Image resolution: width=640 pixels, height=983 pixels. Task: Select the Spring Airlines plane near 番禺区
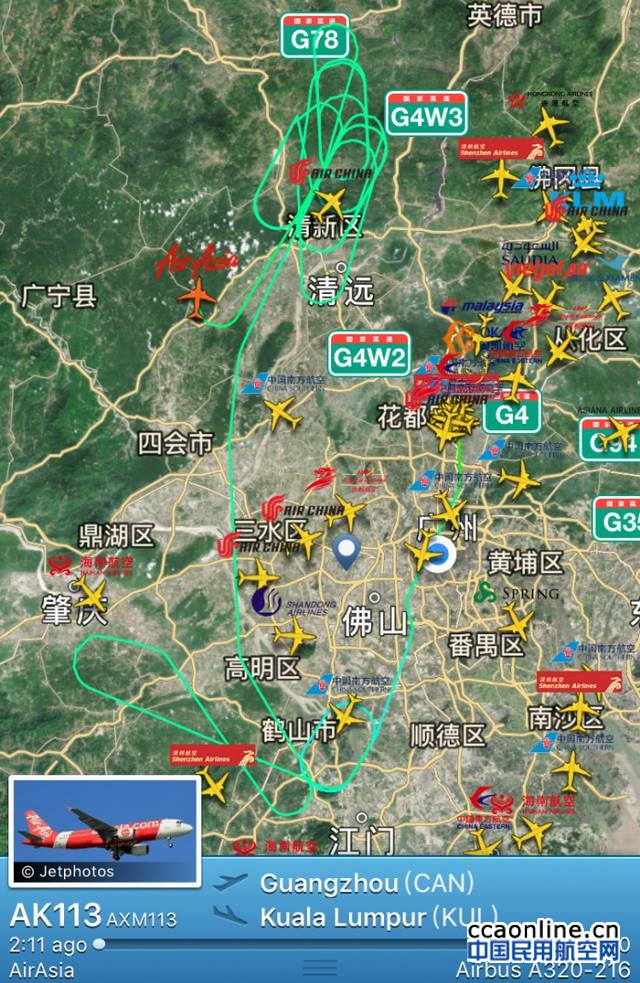tap(517, 621)
